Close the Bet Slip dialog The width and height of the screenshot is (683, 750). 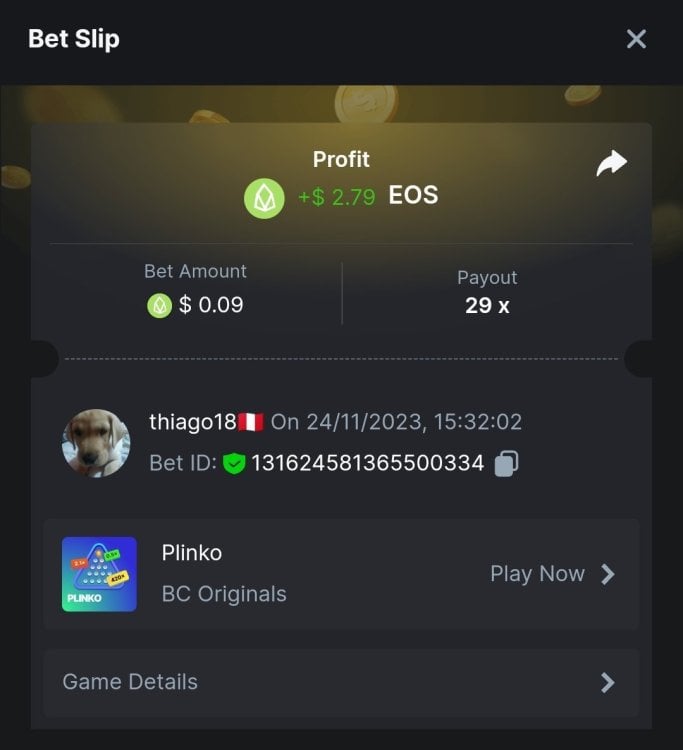(x=636, y=39)
